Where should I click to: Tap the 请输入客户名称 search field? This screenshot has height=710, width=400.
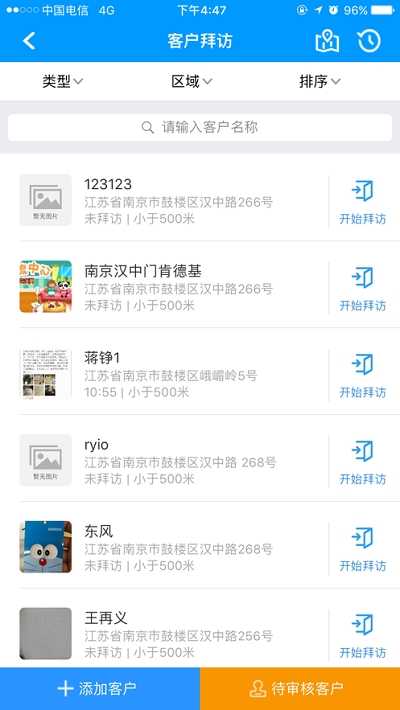200,127
